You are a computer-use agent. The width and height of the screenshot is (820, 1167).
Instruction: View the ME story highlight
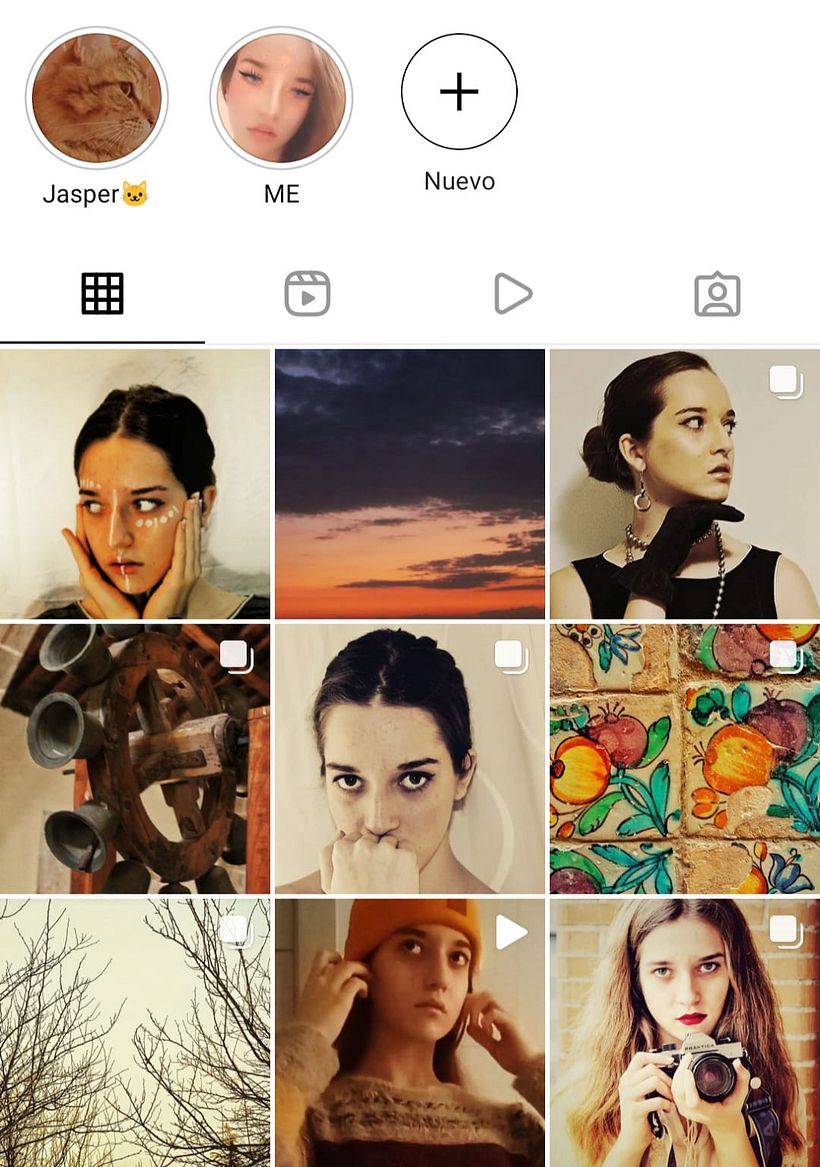281,98
